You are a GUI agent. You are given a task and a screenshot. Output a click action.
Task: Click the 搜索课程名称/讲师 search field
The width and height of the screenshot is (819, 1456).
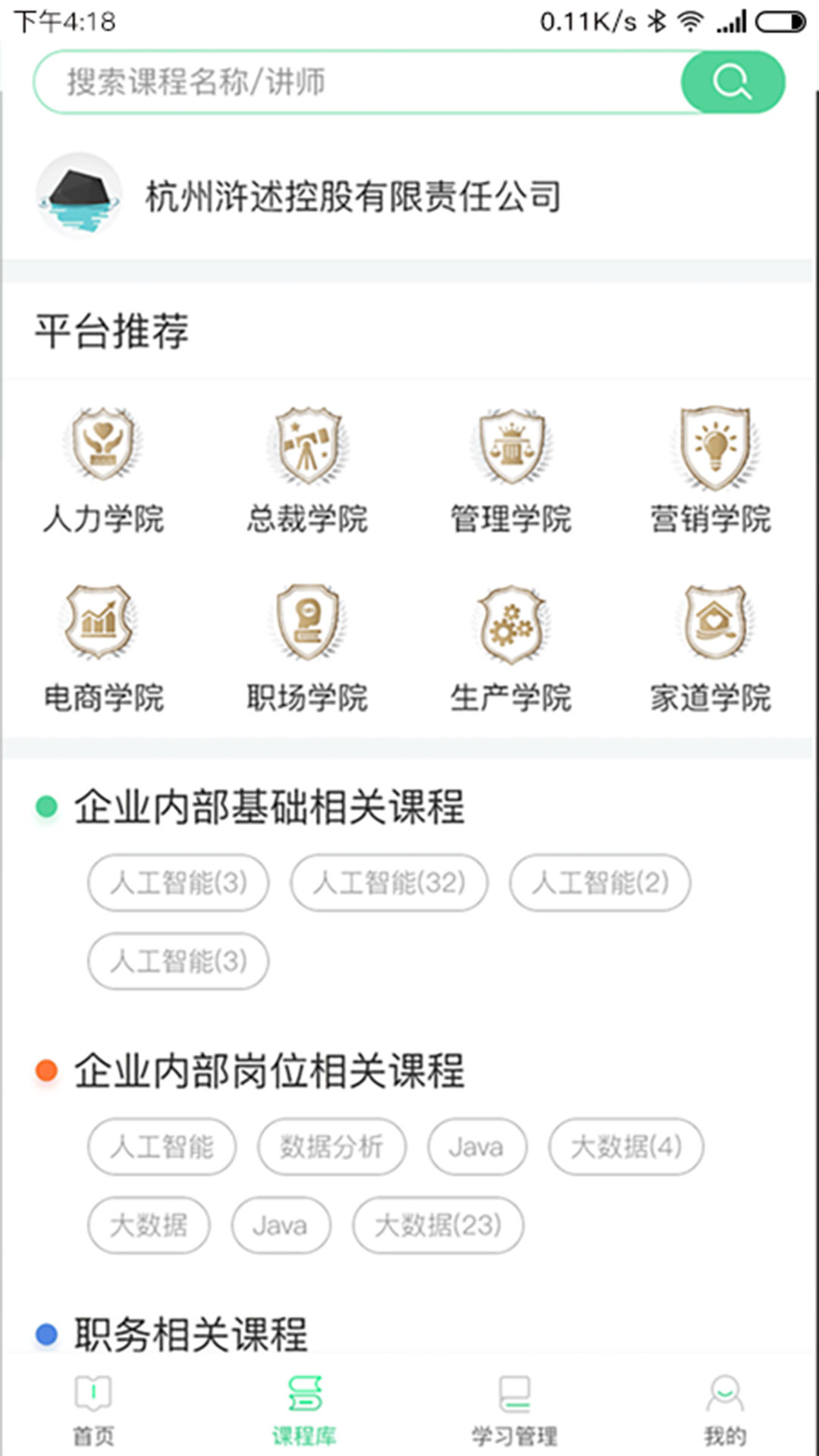point(341,83)
